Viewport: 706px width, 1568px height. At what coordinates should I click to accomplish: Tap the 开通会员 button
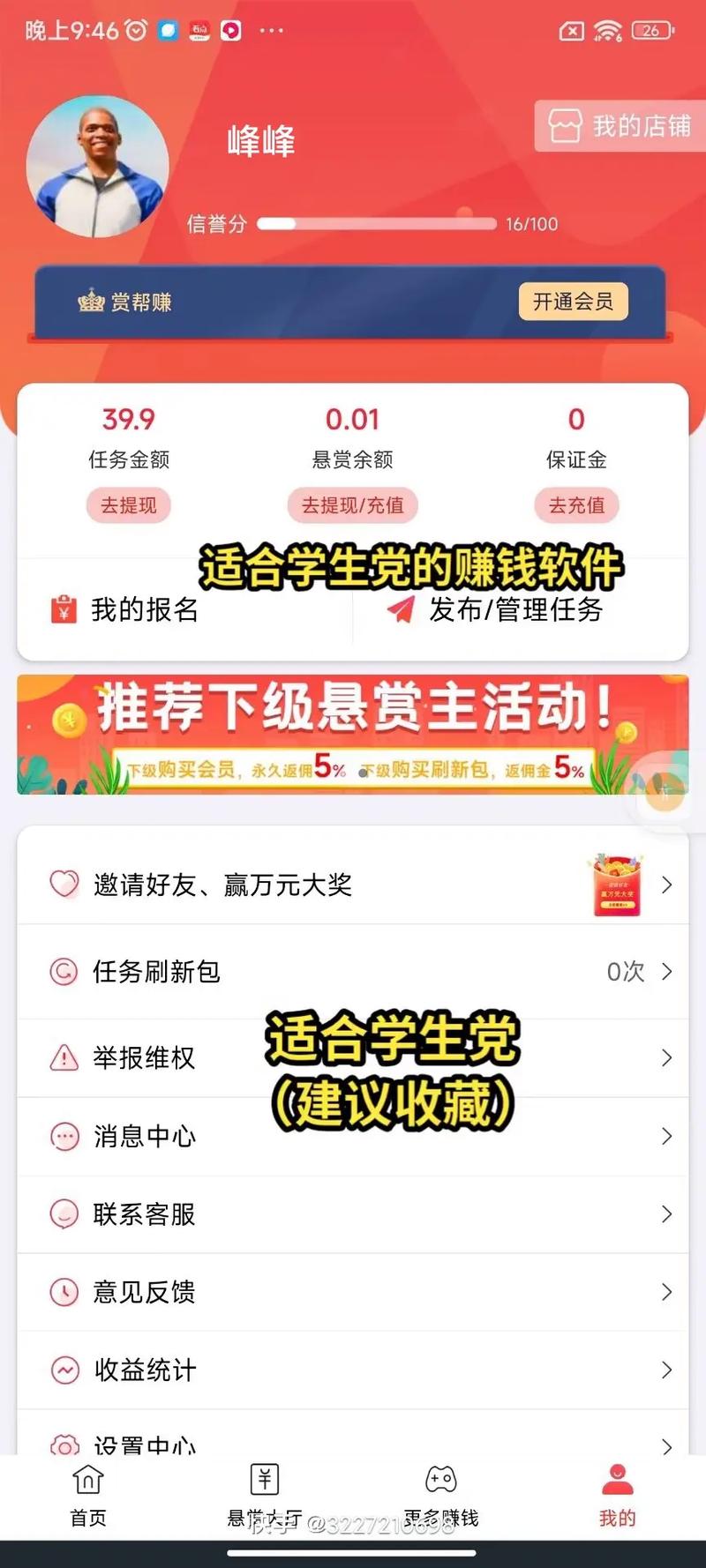click(573, 302)
